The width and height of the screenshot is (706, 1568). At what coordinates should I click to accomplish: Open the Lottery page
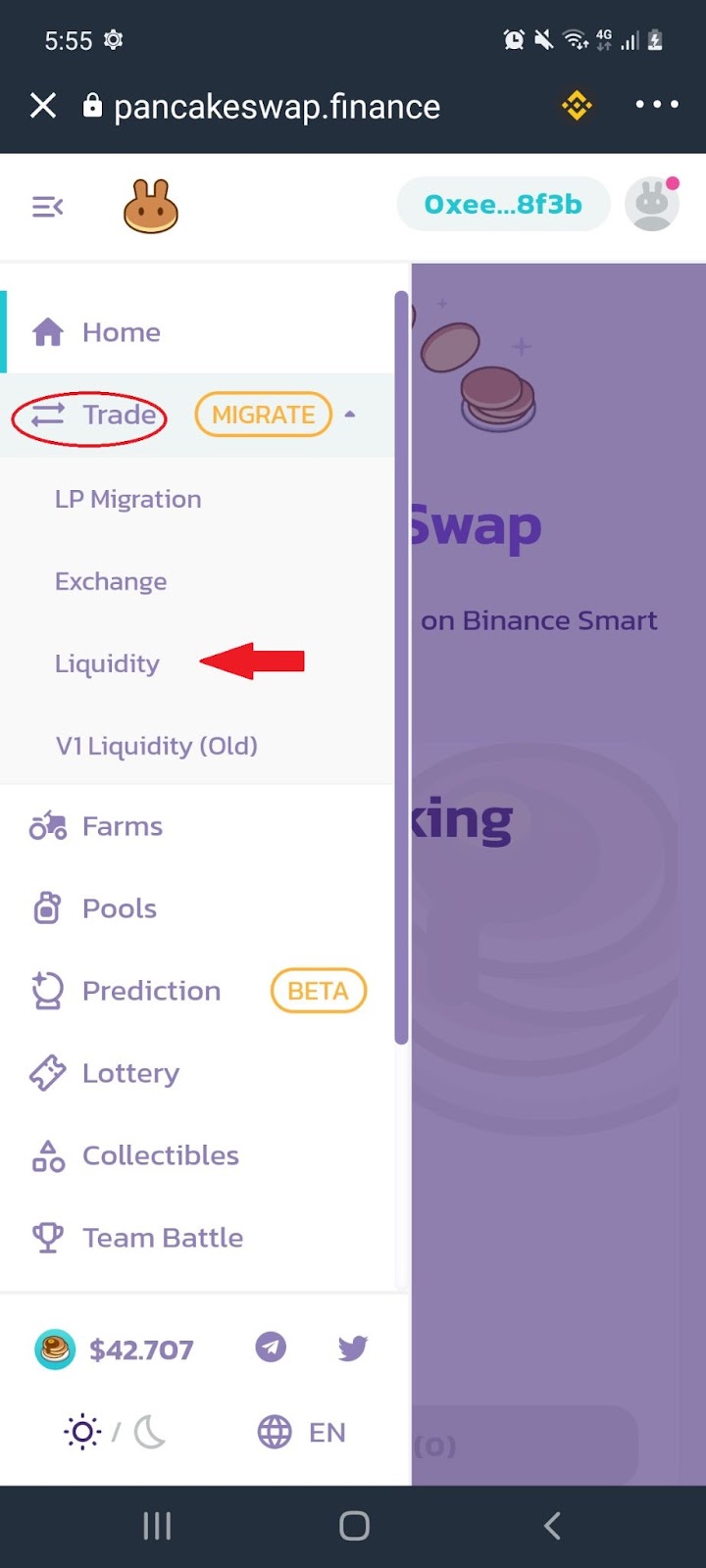point(130,1073)
